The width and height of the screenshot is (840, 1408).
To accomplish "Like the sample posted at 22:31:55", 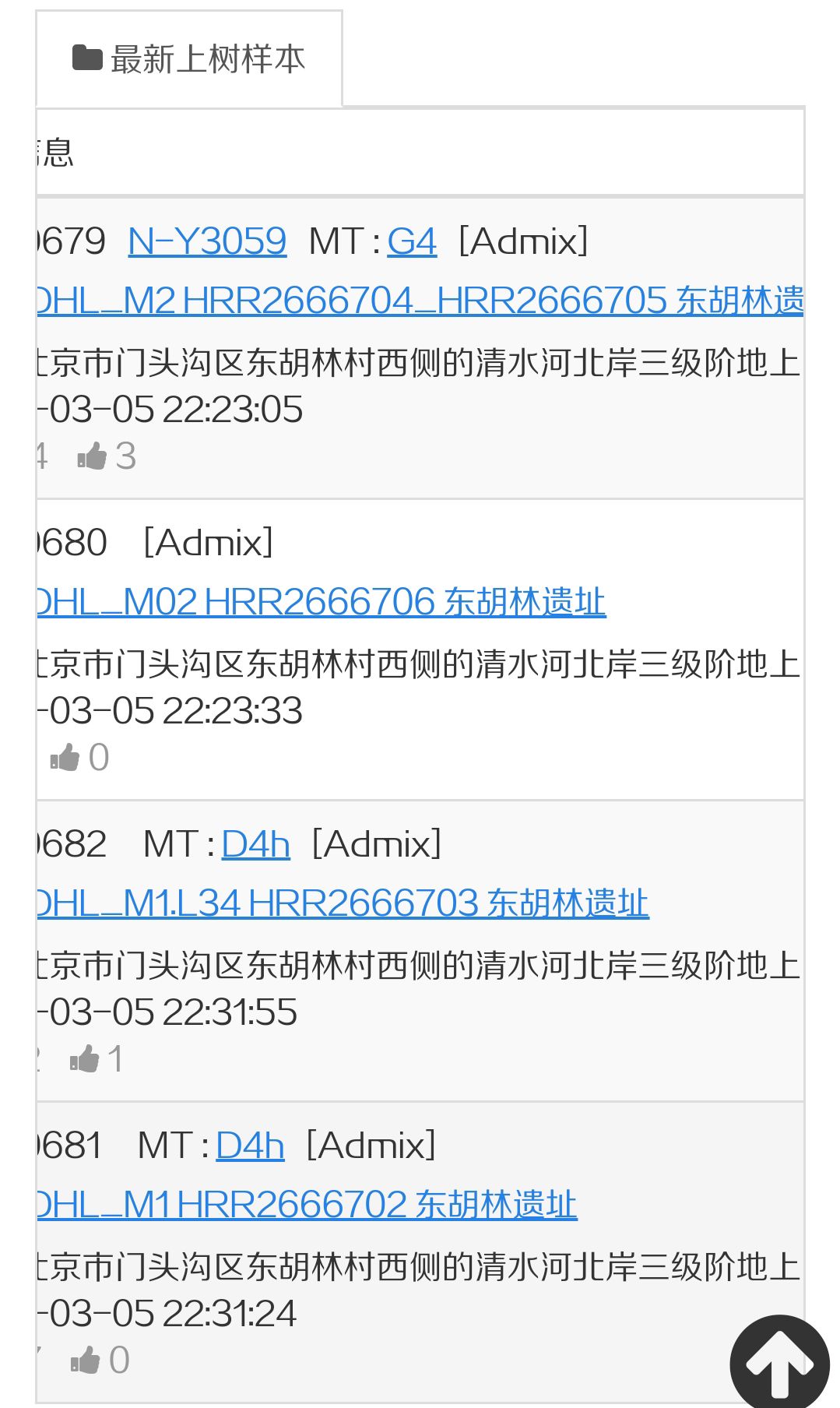I will point(85,1059).
